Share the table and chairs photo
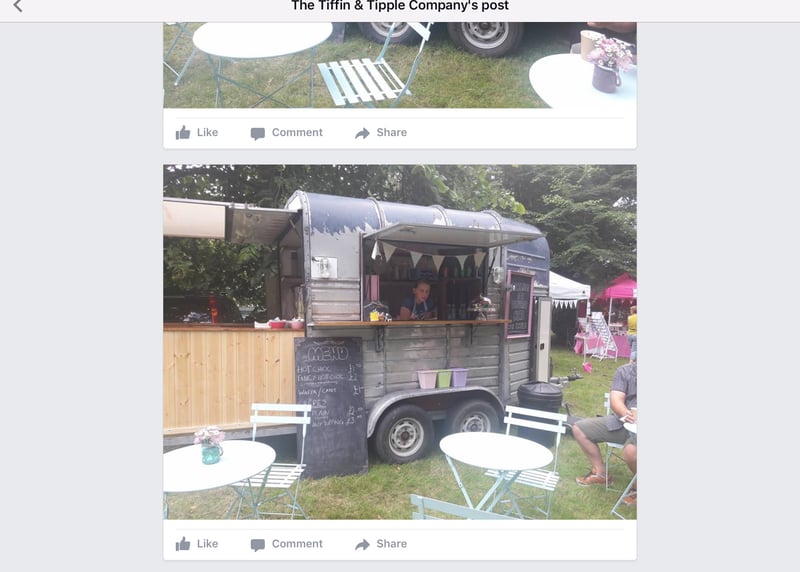Viewport: 800px width, 572px height. (381, 132)
